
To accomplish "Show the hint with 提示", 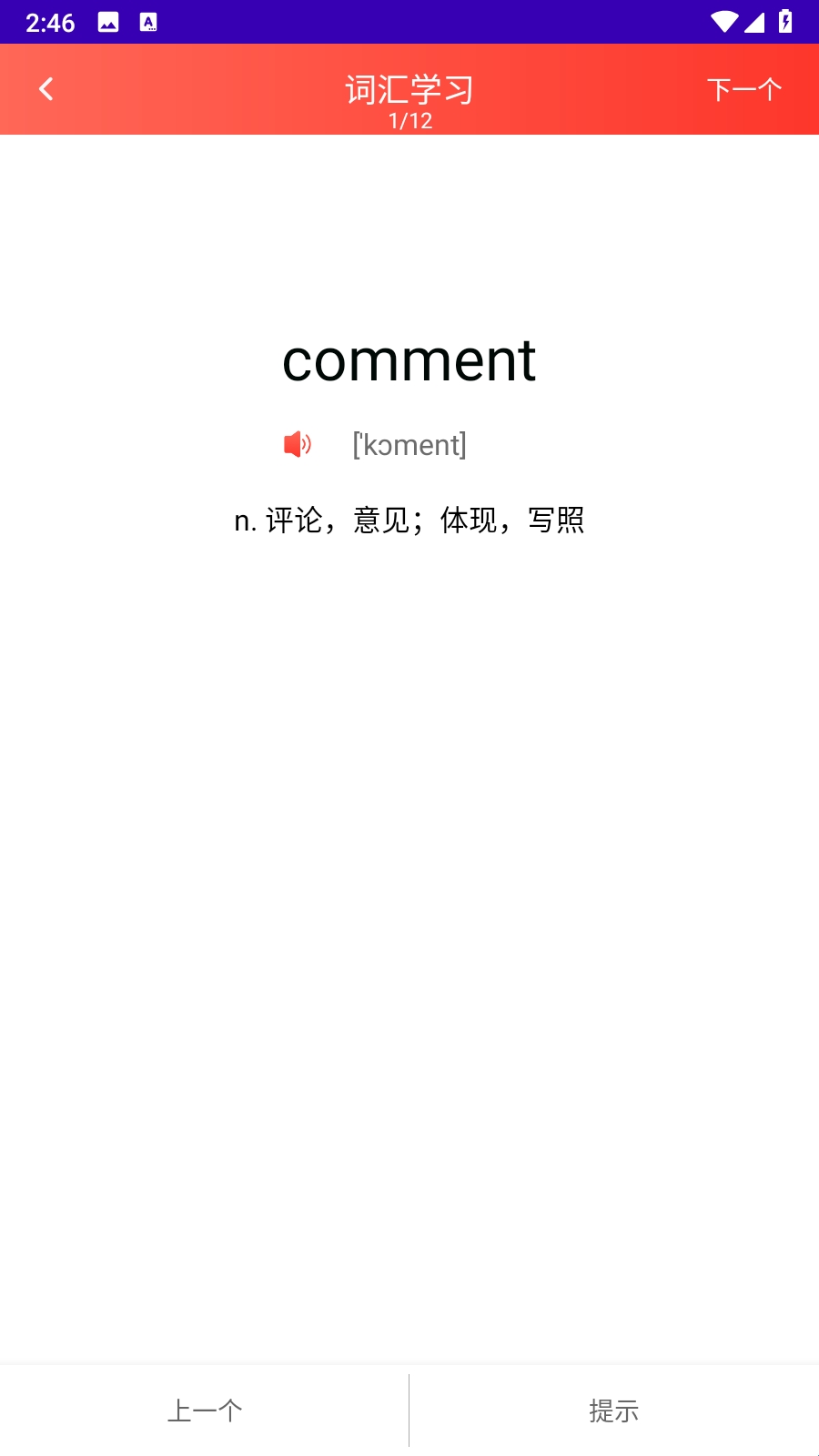I will [x=614, y=1410].
